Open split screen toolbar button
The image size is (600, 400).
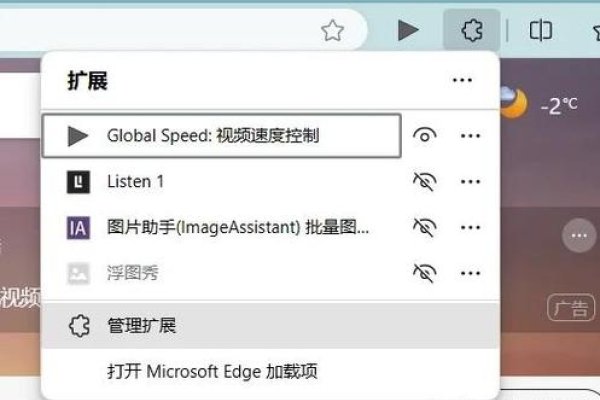[x=540, y=31]
